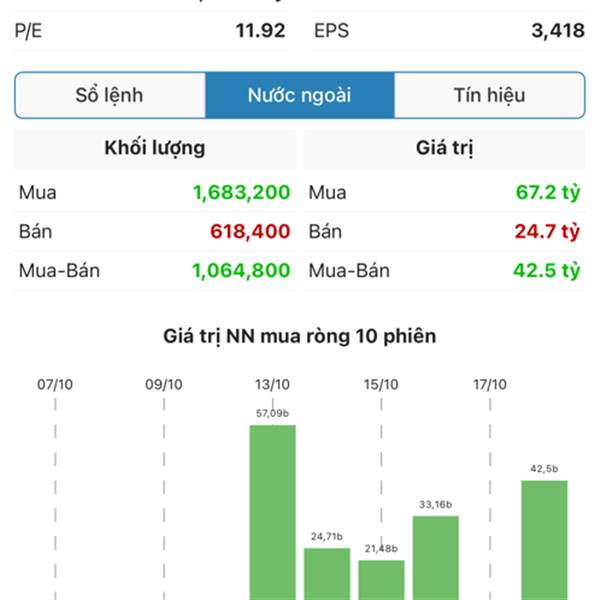Viewport: 600px width, 600px height.
Task: Switch to the Sổ lệnh tab
Action: click(110, 96)
